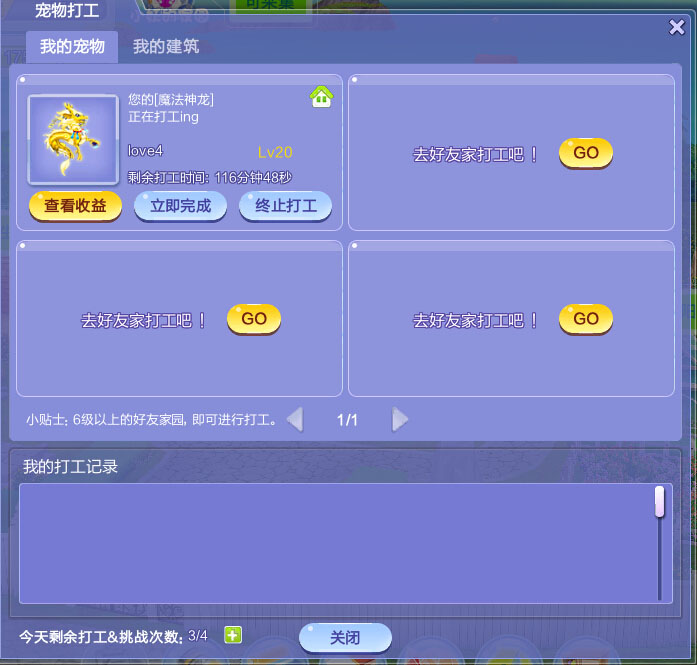
Task: Go to previous page arrow
Action: coord(295,419)
